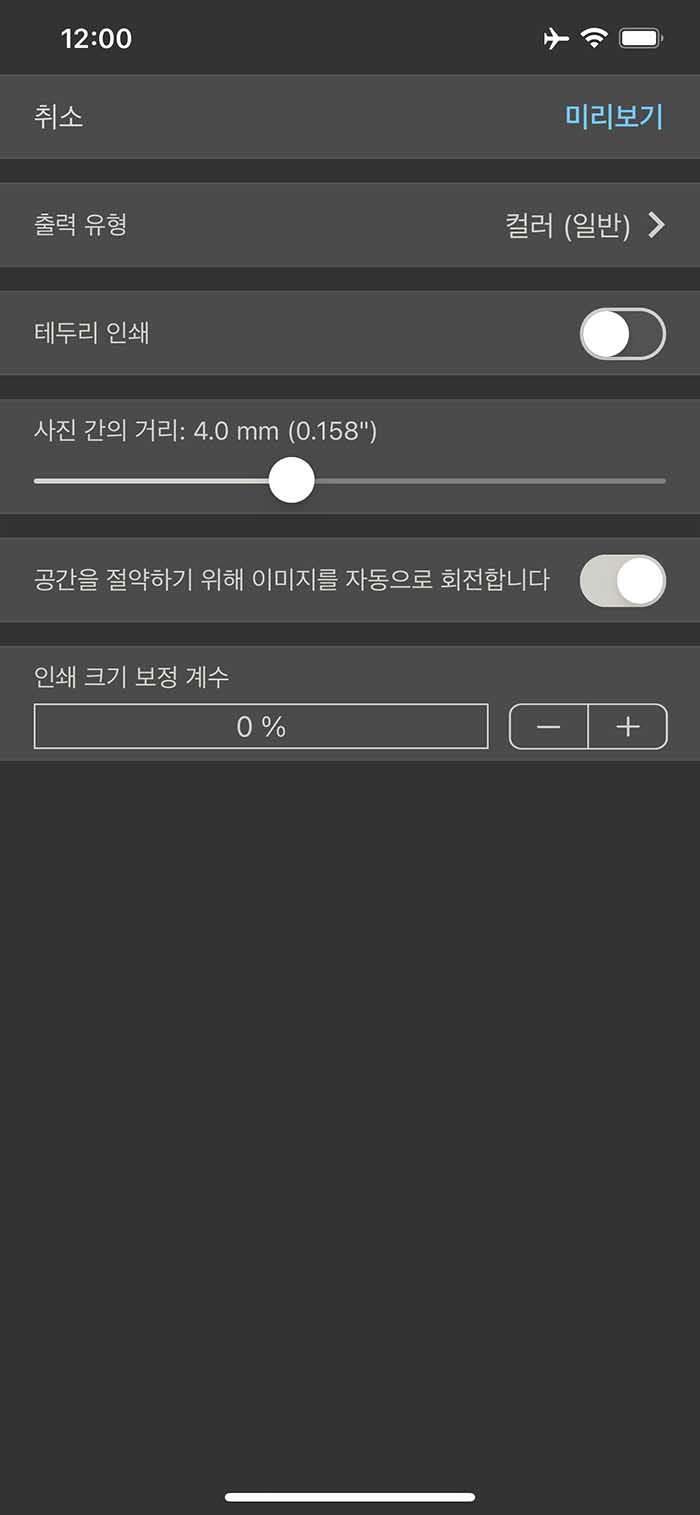Increase 인쇄 크기 보정 계수 with plus
700x1515 pixels.
tap(628, 727)
